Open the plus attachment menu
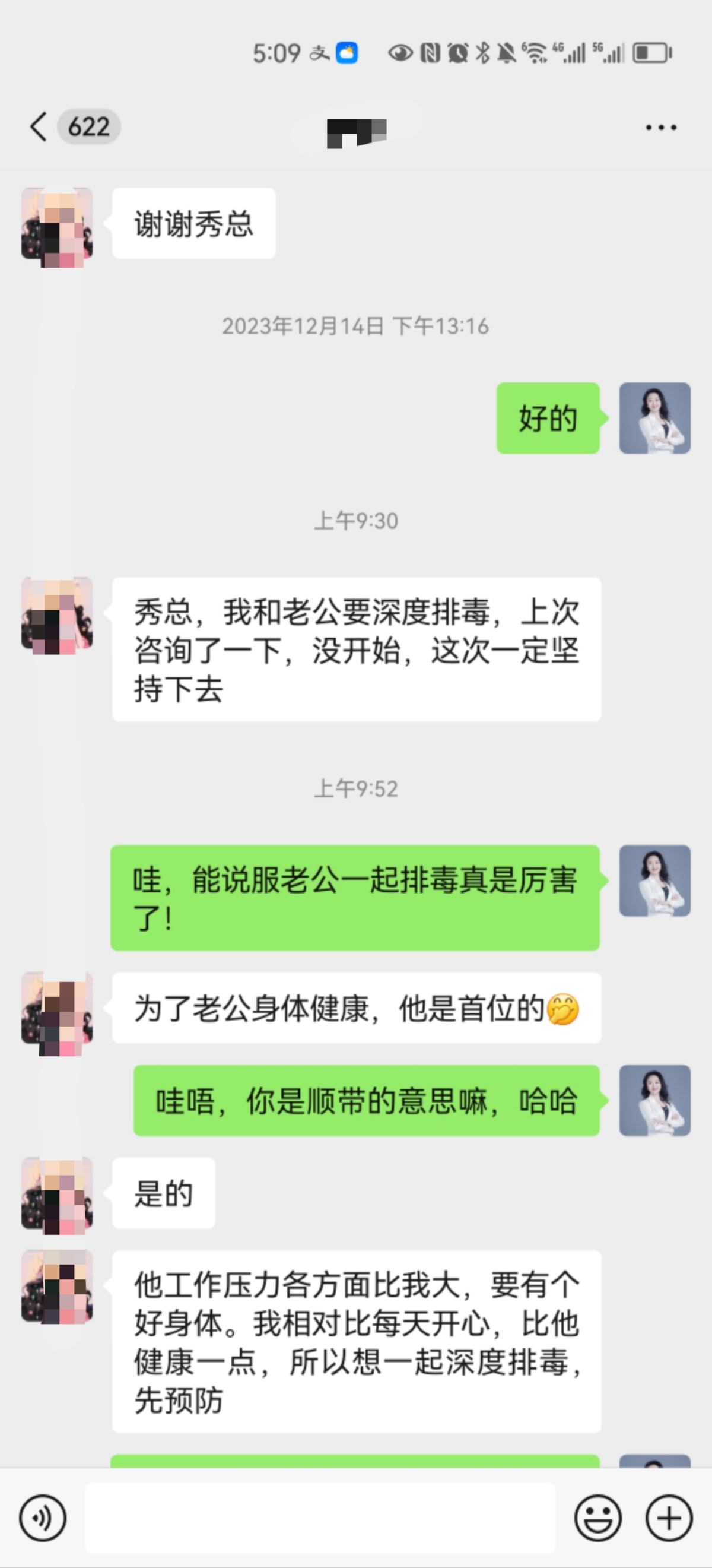Screen dimensions: 712x1568 [x=669, y=1518]
